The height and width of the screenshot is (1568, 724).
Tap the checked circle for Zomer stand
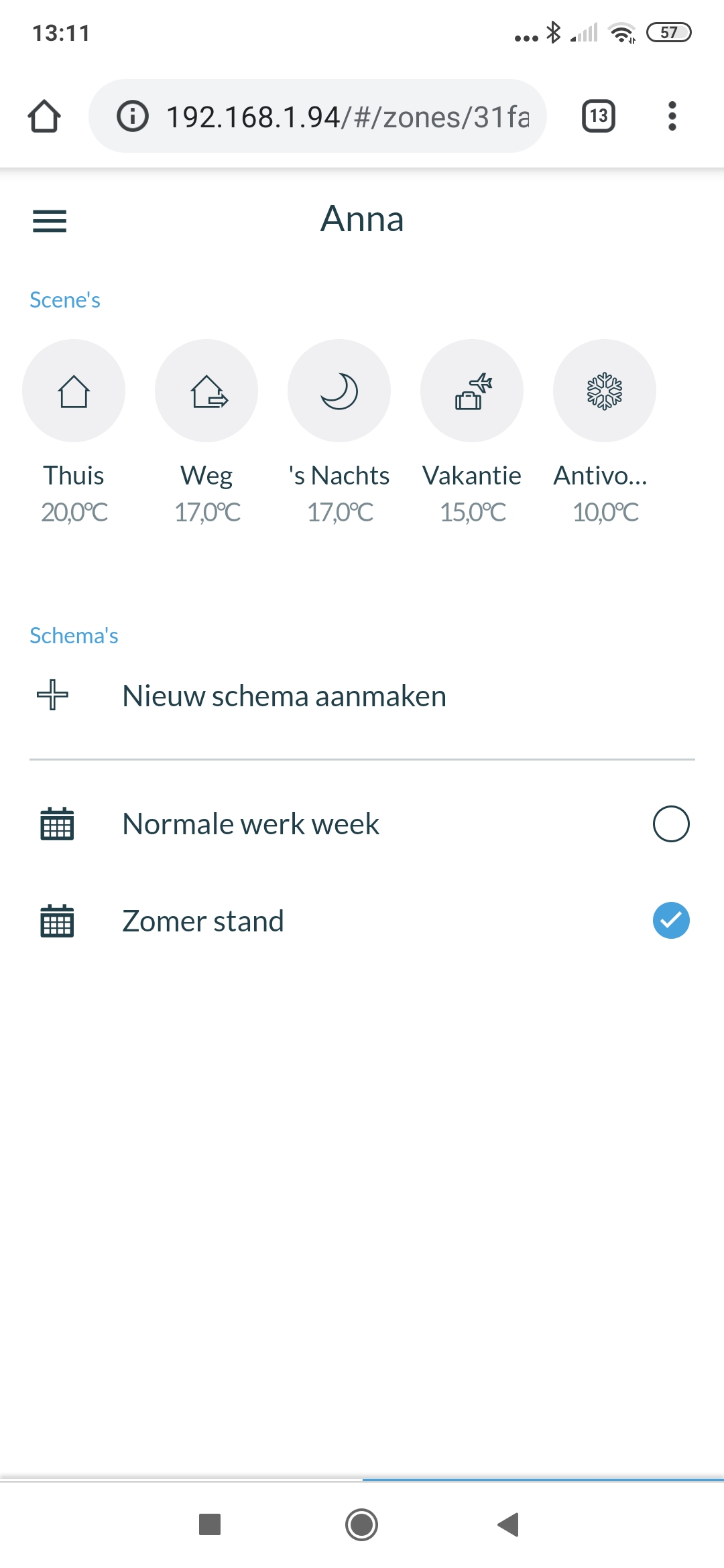point(671,921)
